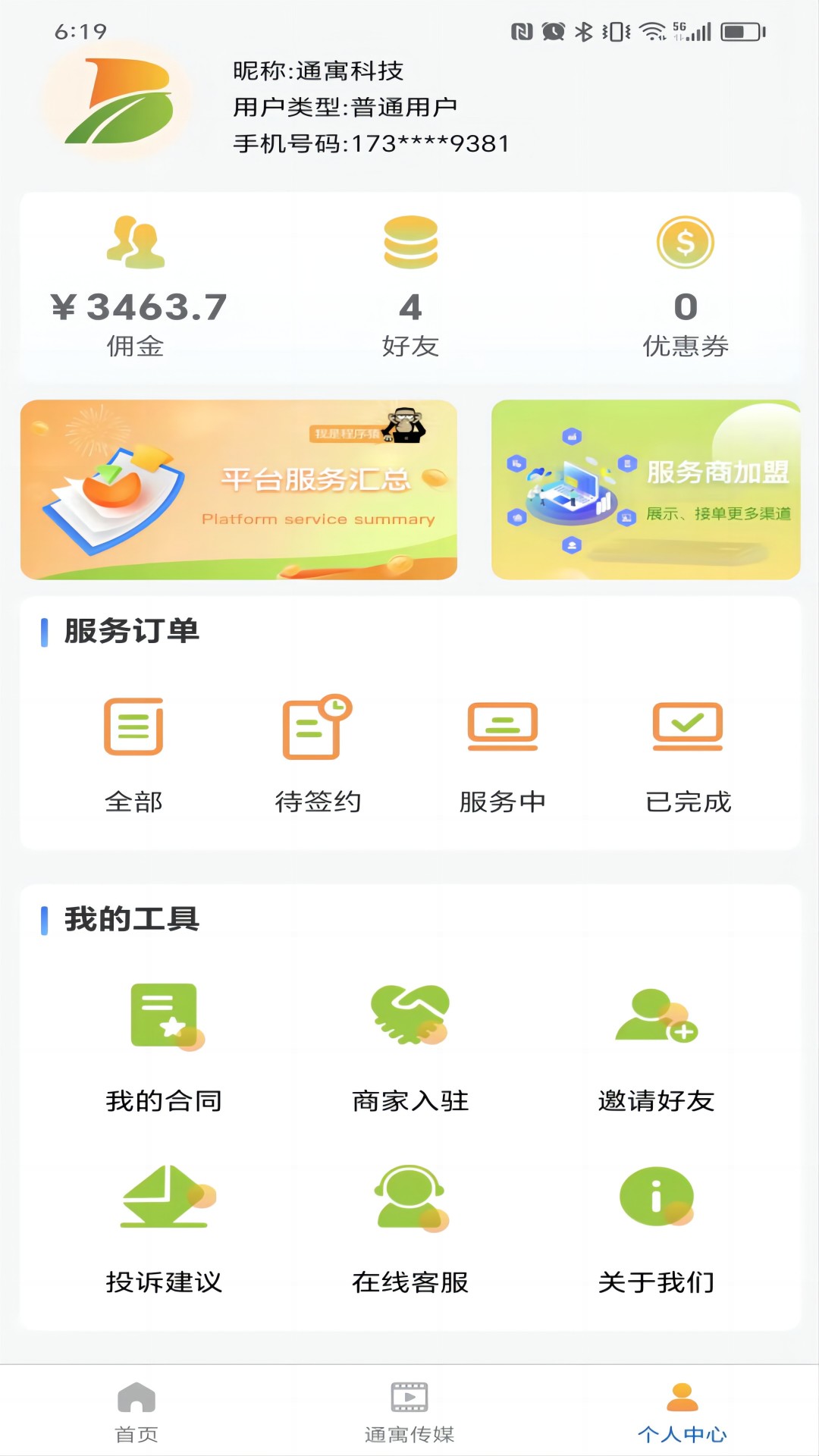Open 优惠券 coupons
The image size is (819, 1456).
point(685,288)
